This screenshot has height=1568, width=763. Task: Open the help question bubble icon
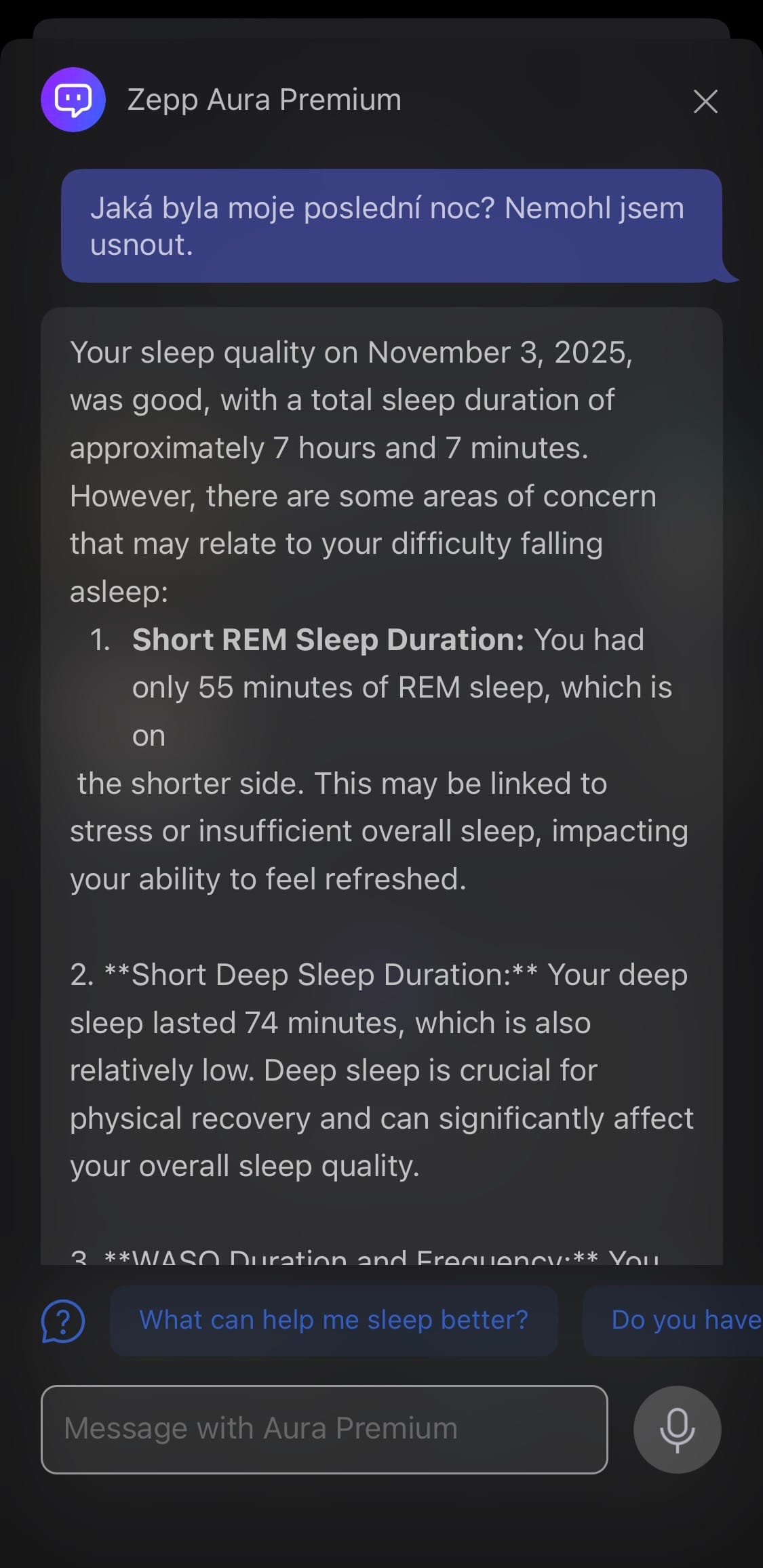63,1321
